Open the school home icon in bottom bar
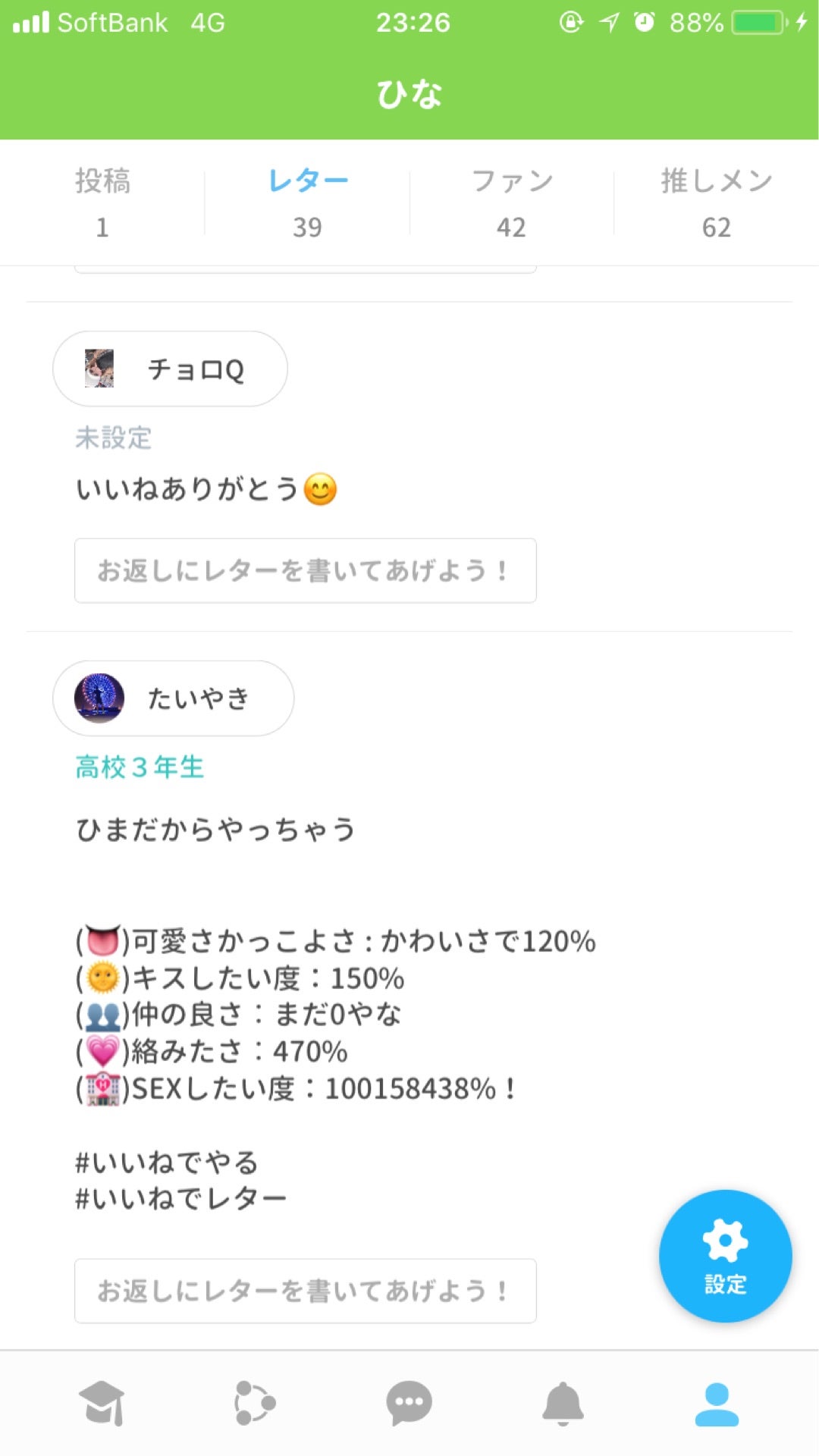The height and width of the screenshot is (1456, 819). coord(102,1404)
